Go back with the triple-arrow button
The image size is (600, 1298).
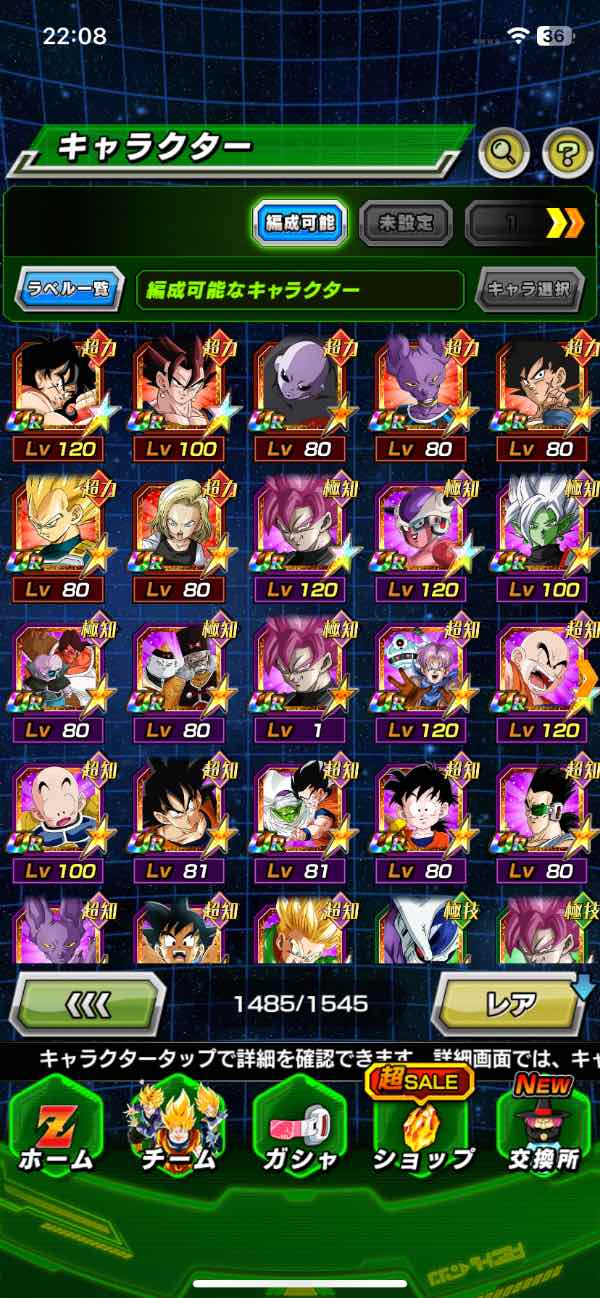click(89, 1002)
